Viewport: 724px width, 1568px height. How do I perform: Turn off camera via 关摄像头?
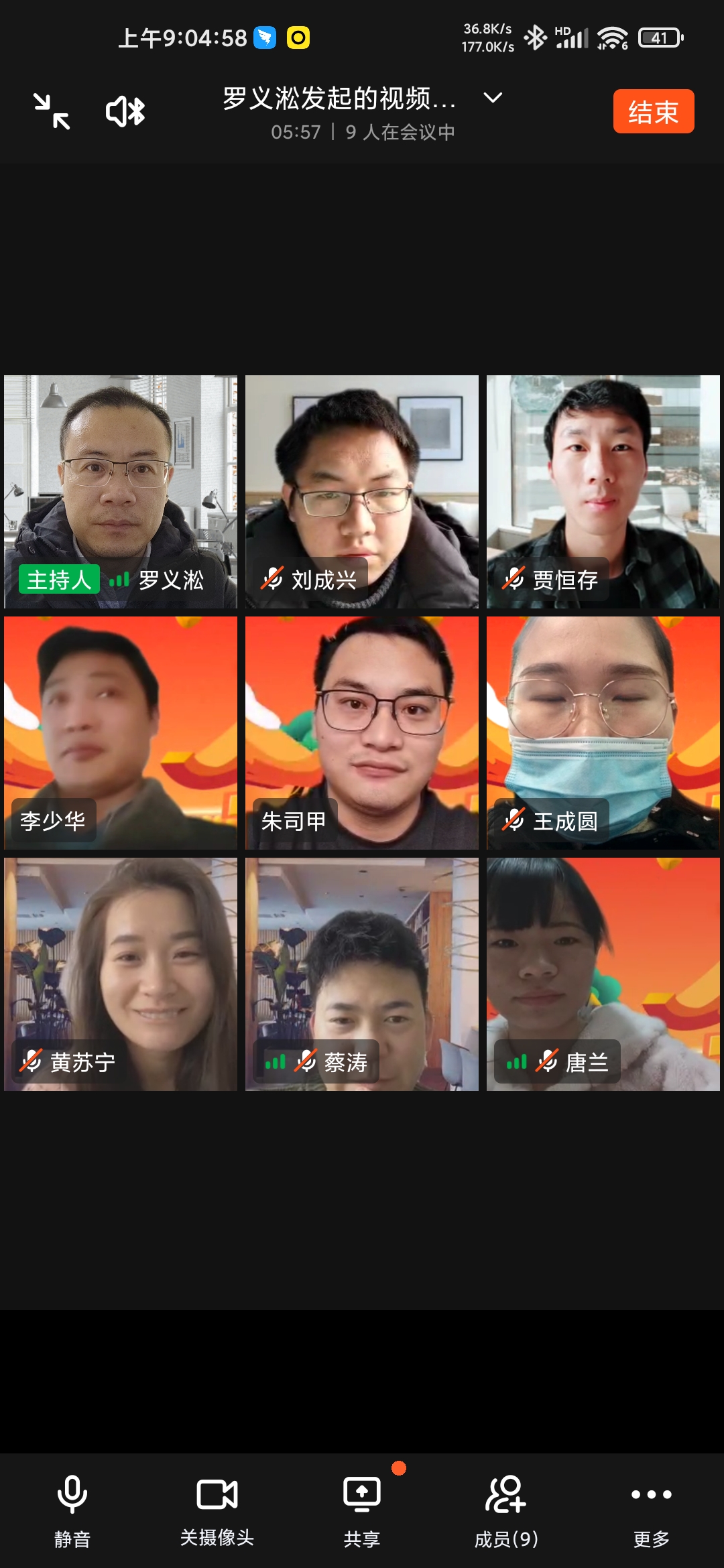pos(217,1509)
